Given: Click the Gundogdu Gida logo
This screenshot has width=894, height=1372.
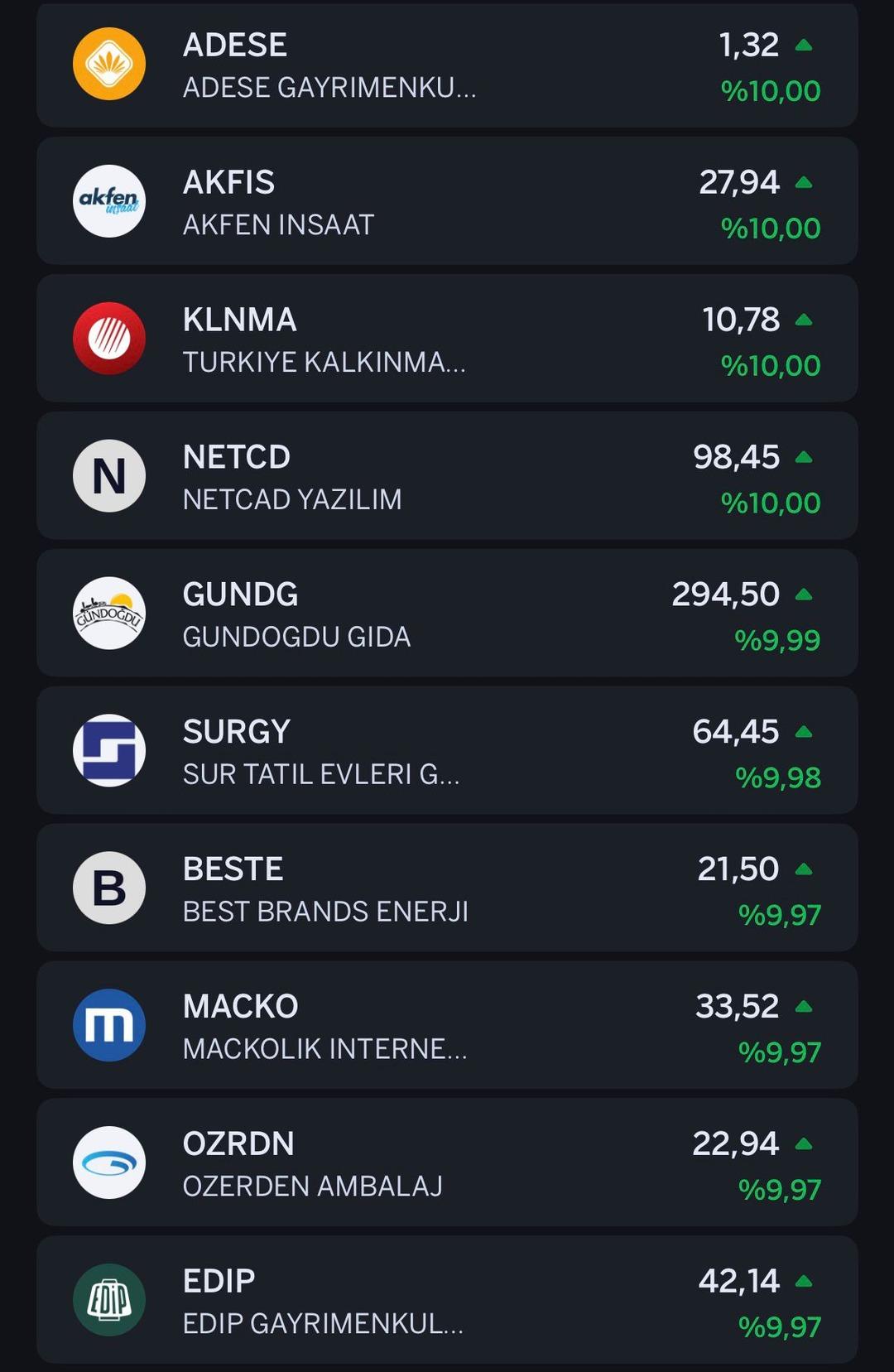Looking at the screenshot, I should point(110,613).
